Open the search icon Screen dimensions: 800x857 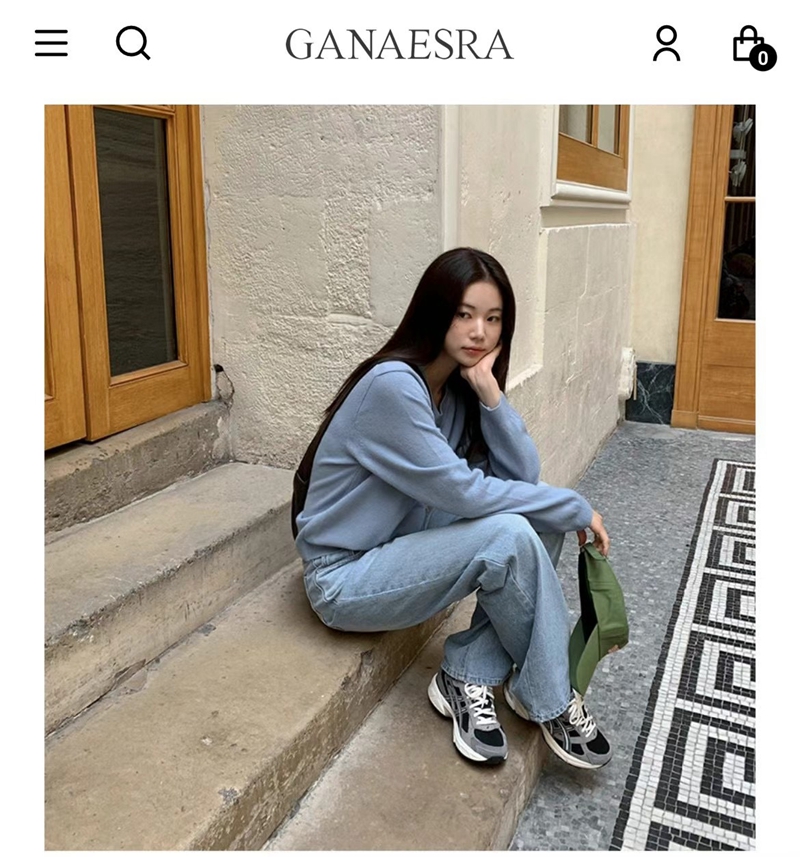[132, 43]
